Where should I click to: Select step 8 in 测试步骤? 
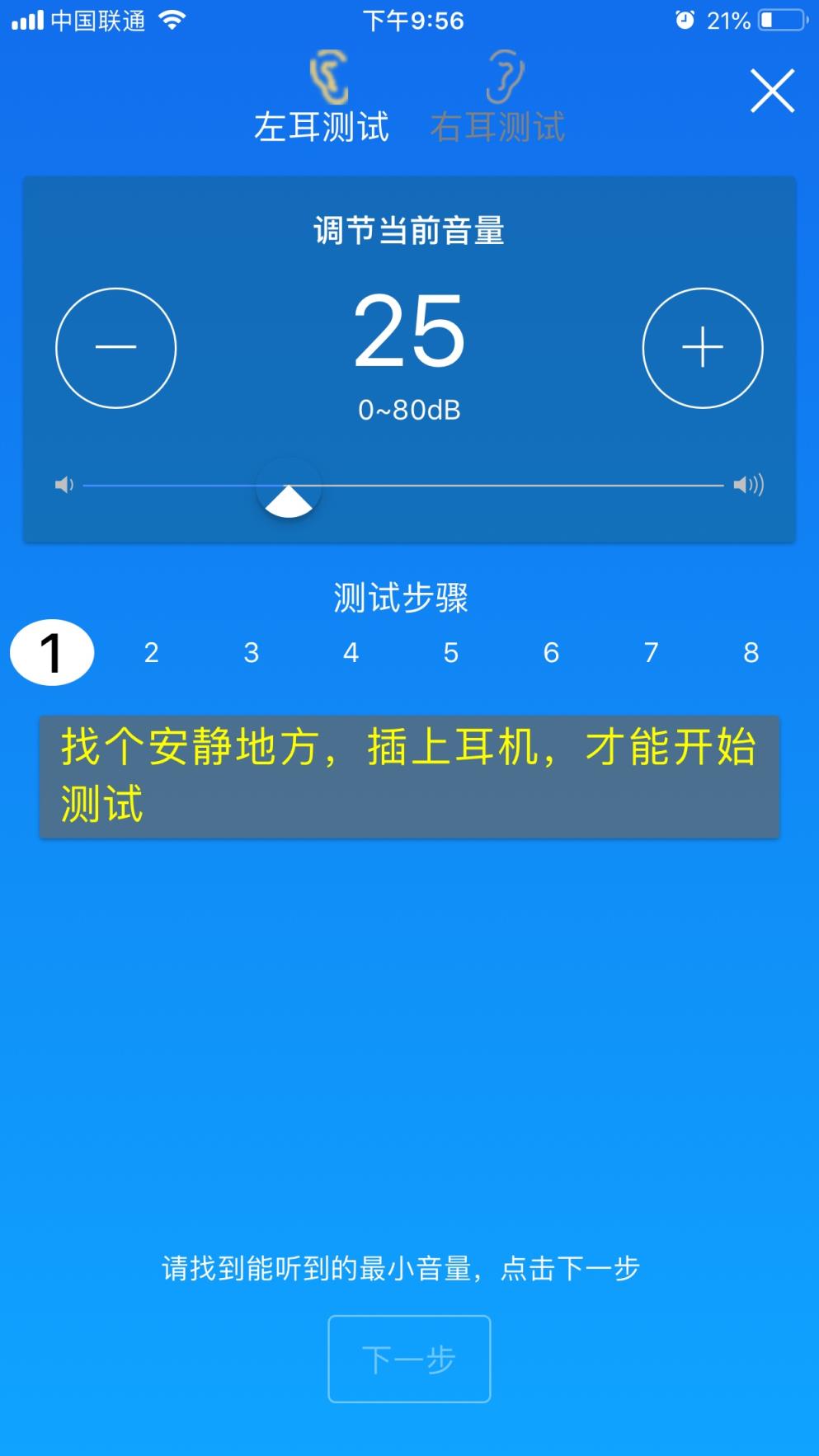(x=751, y=652)
